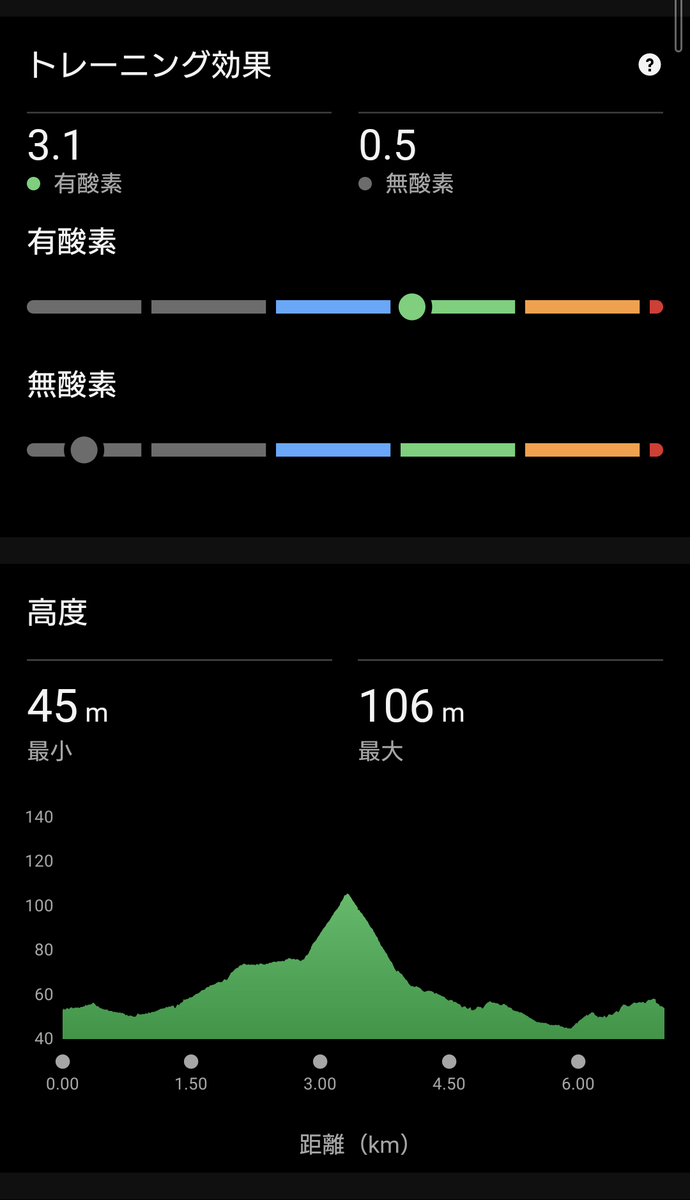Open the Training Effect help icon

pyautogui.click(x=649, y=66)
